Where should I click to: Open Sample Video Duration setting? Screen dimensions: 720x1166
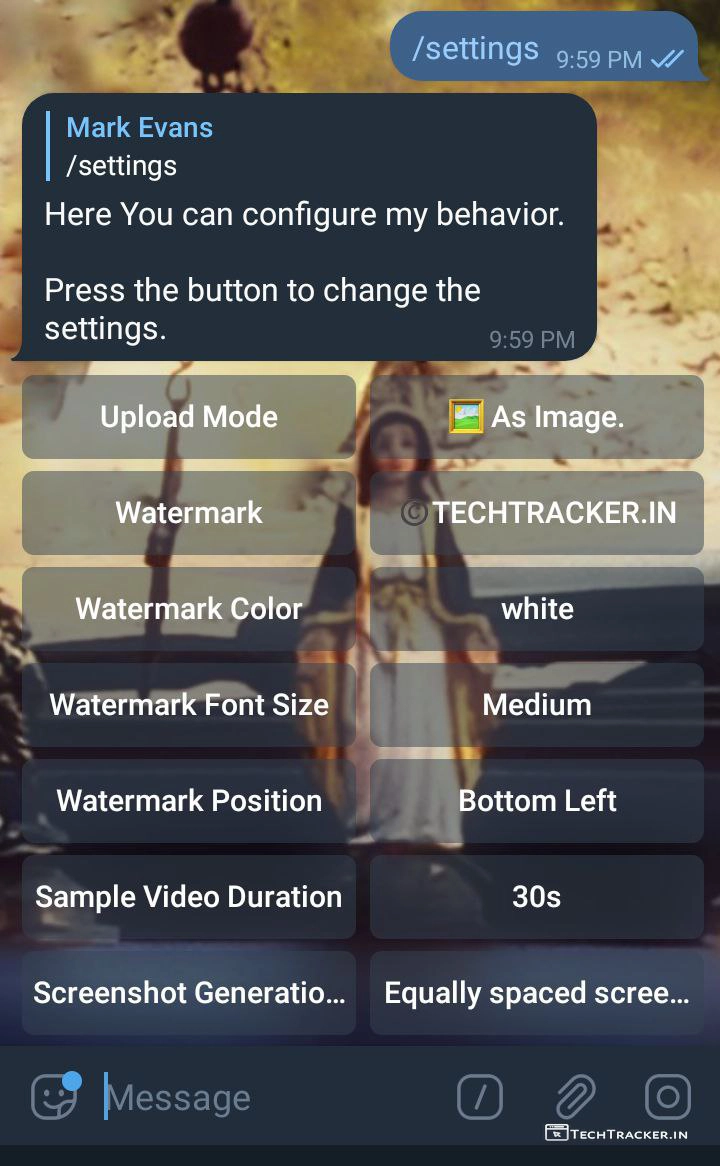[x=189, y=897]
